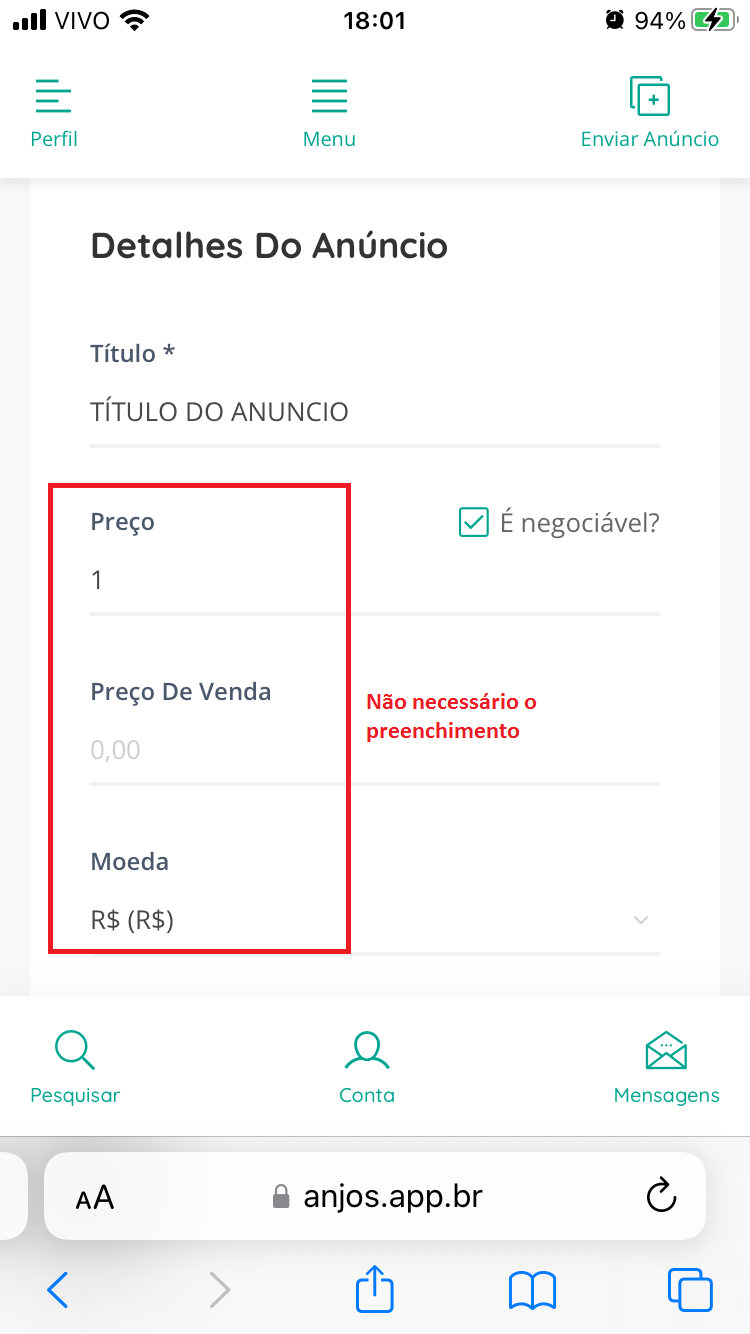Open Safari's AA text size options
This screenshot has width=750, height=1334.
[x=95, y=1197]
